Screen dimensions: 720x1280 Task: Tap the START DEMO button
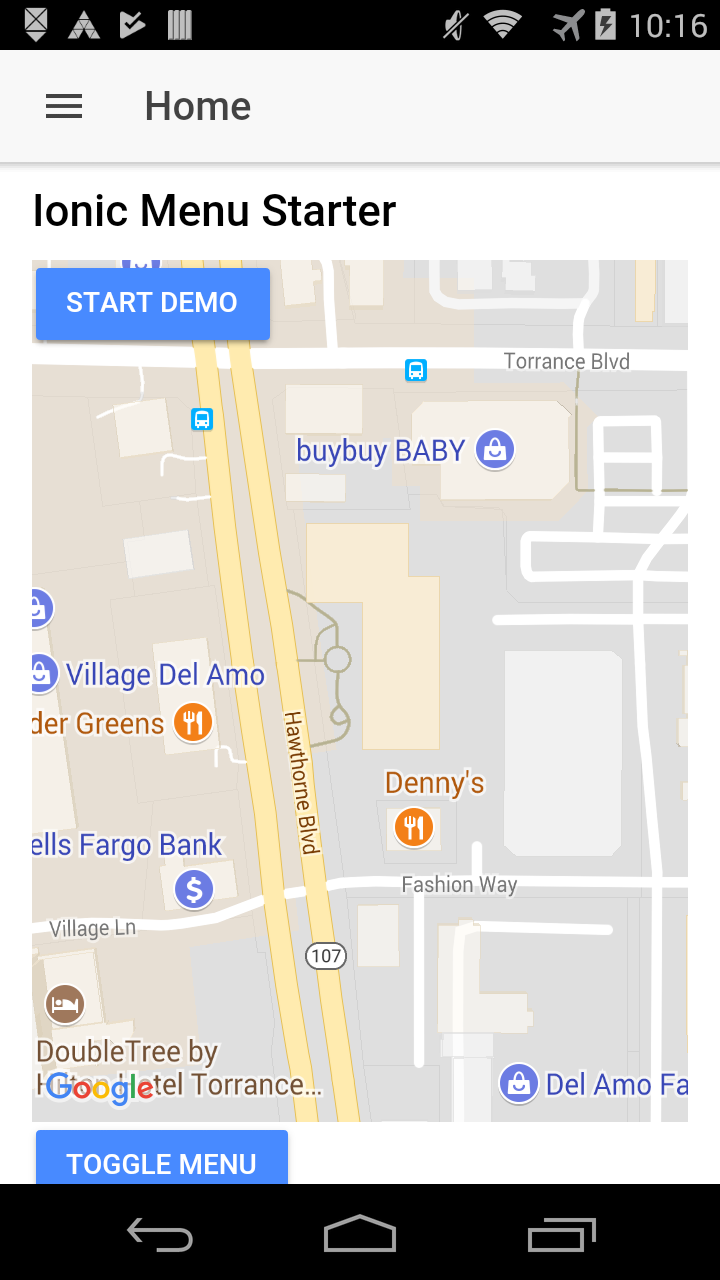tap(152, 302)
